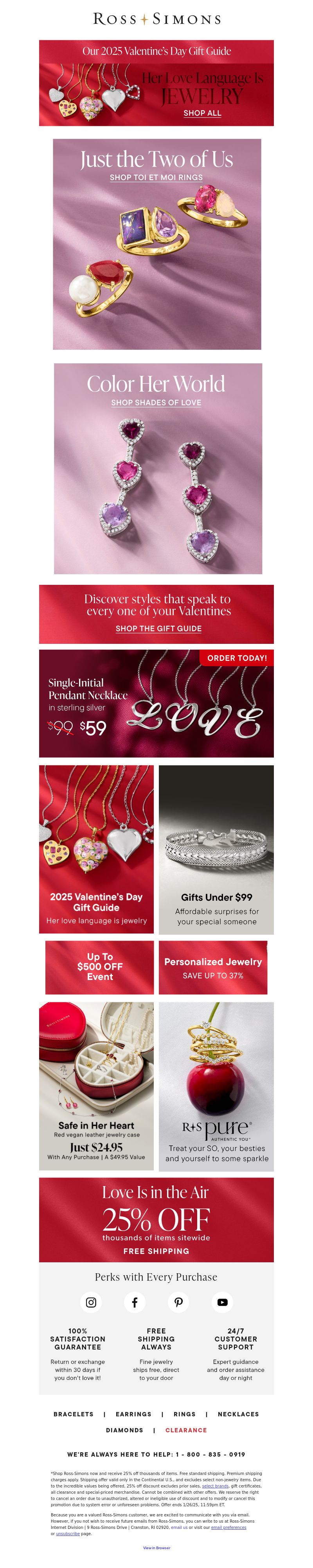Open View in Browser link
Image resolution: width=313 pixels, height=1568 pixels.
(156, 1547)
